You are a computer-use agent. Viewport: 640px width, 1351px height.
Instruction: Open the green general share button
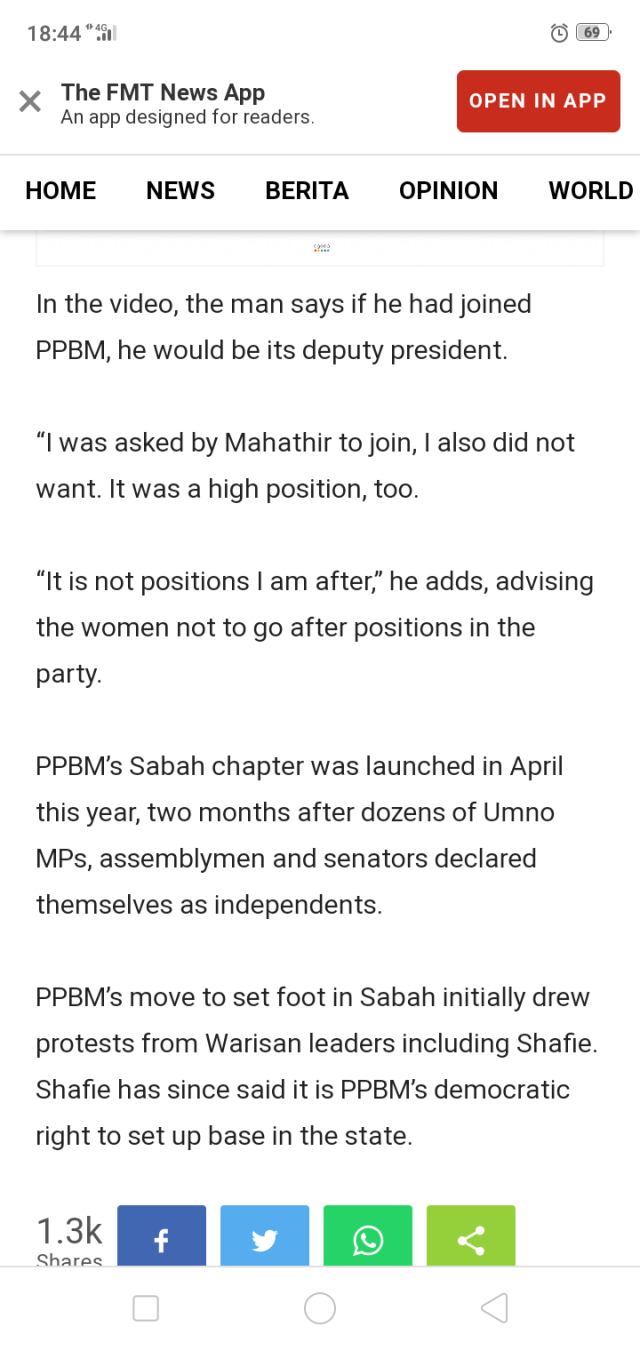pyautogui.click(x=471, y=1238)
